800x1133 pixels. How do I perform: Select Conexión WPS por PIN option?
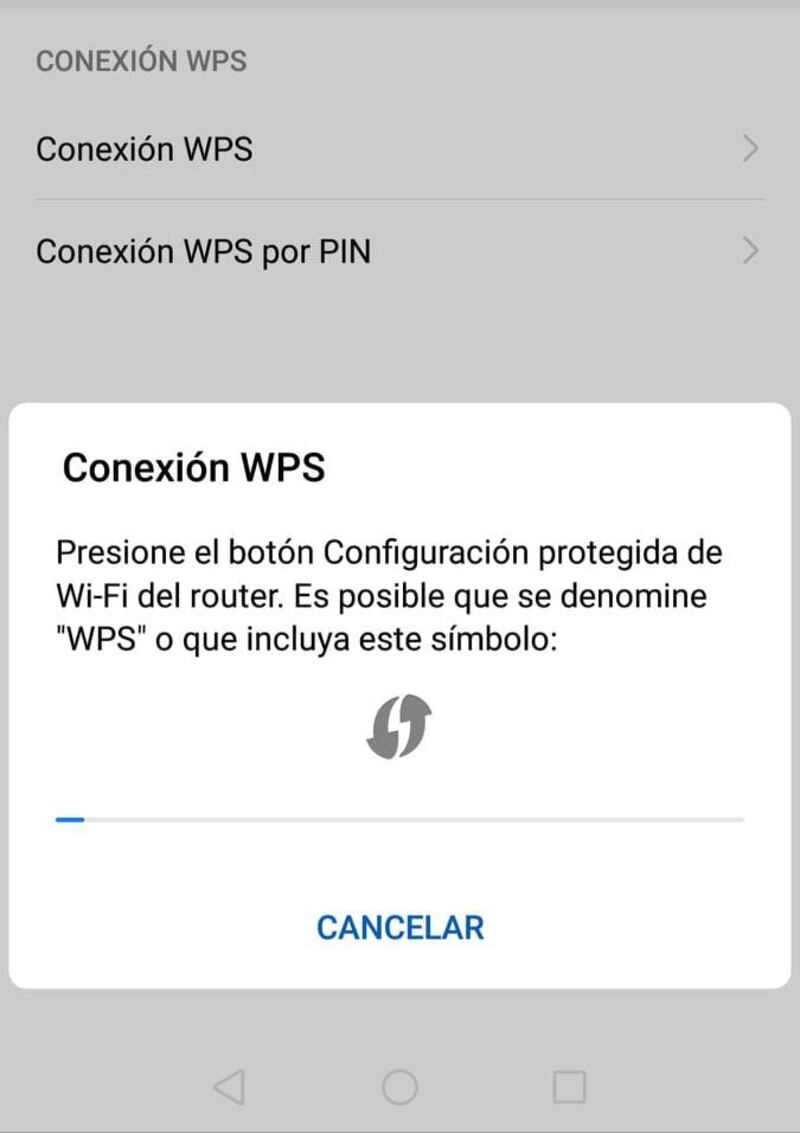[204, 251]
